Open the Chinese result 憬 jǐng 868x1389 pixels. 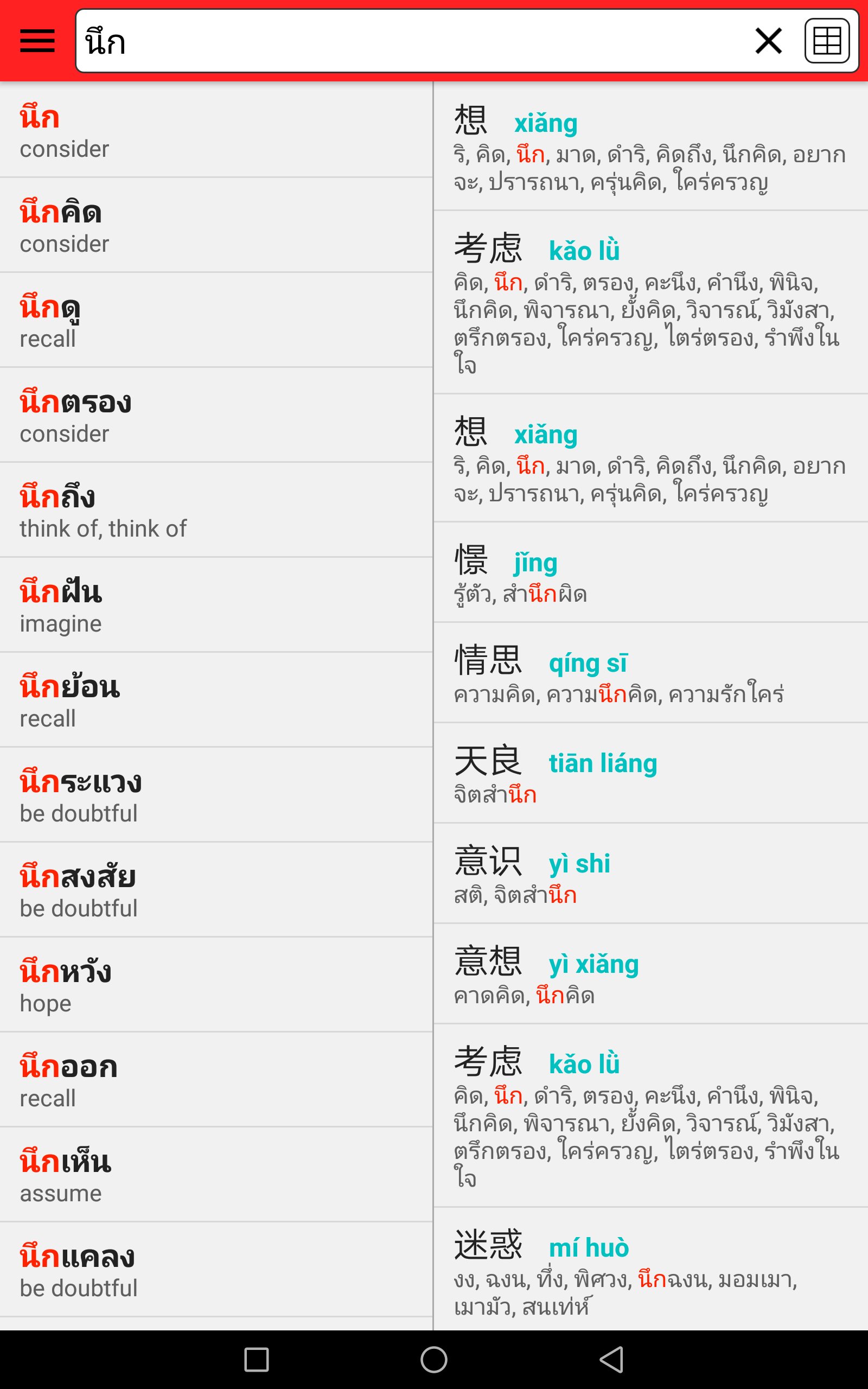651,573
